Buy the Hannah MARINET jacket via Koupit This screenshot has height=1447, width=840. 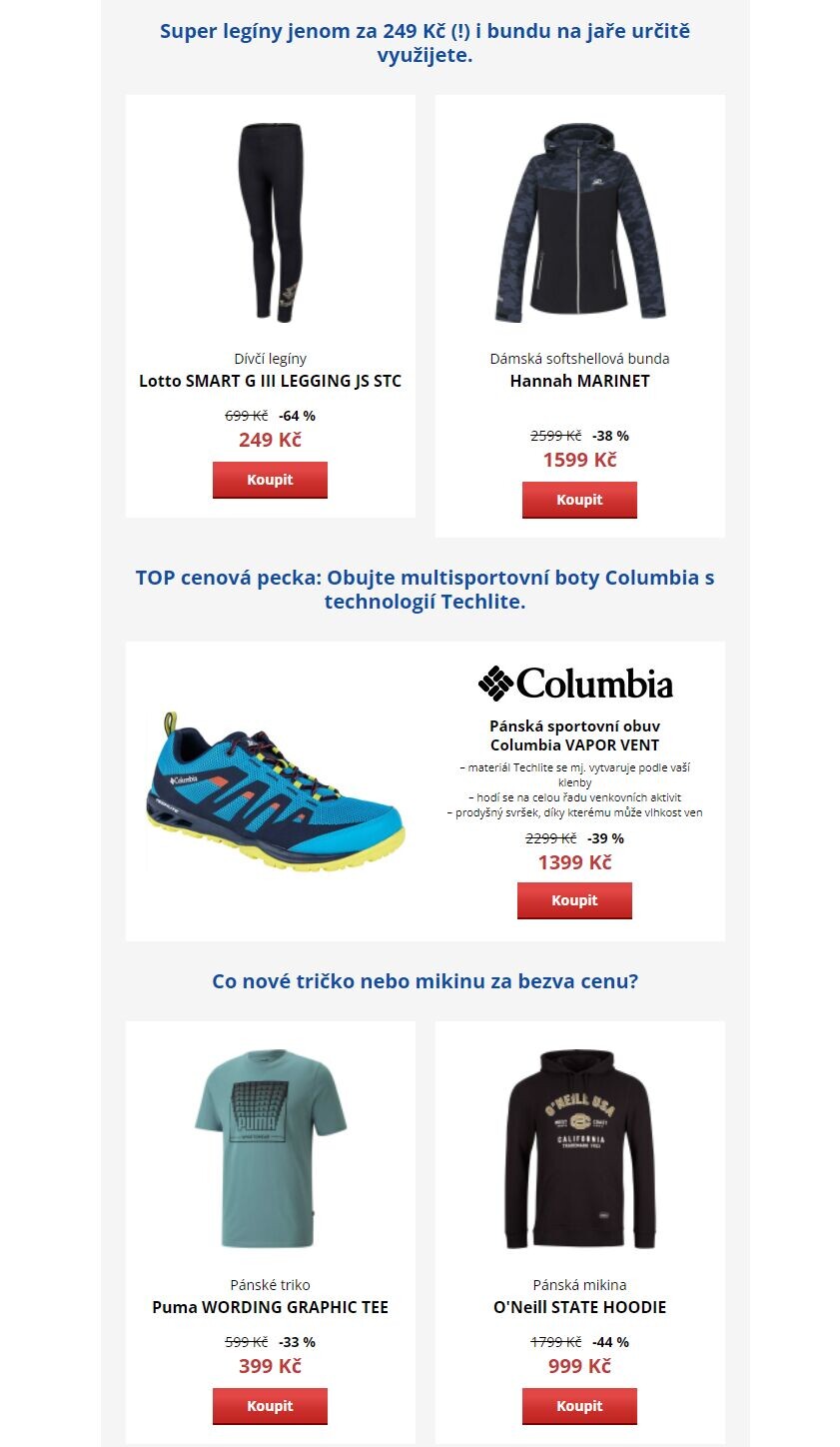point(579,500)
